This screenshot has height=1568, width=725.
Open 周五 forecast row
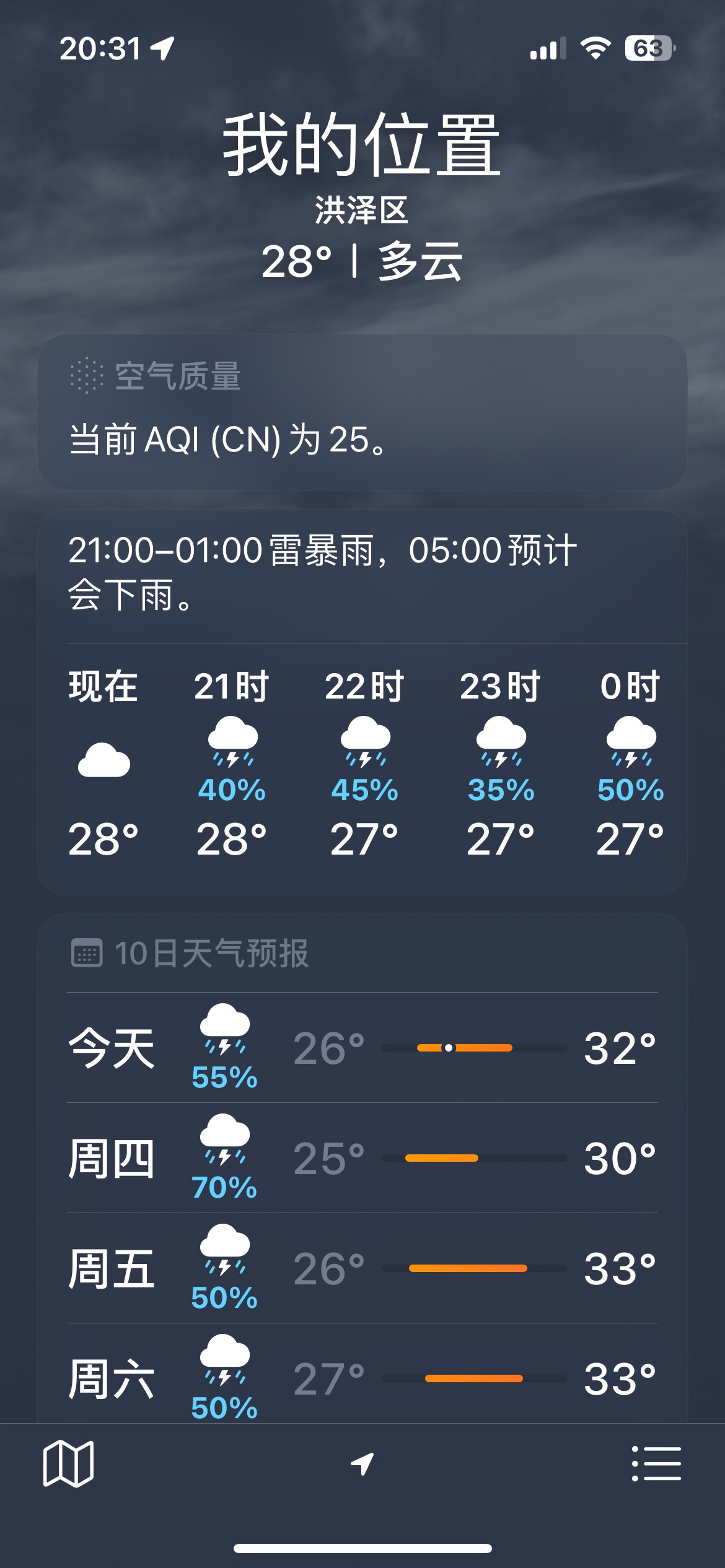pos(362,1268)
